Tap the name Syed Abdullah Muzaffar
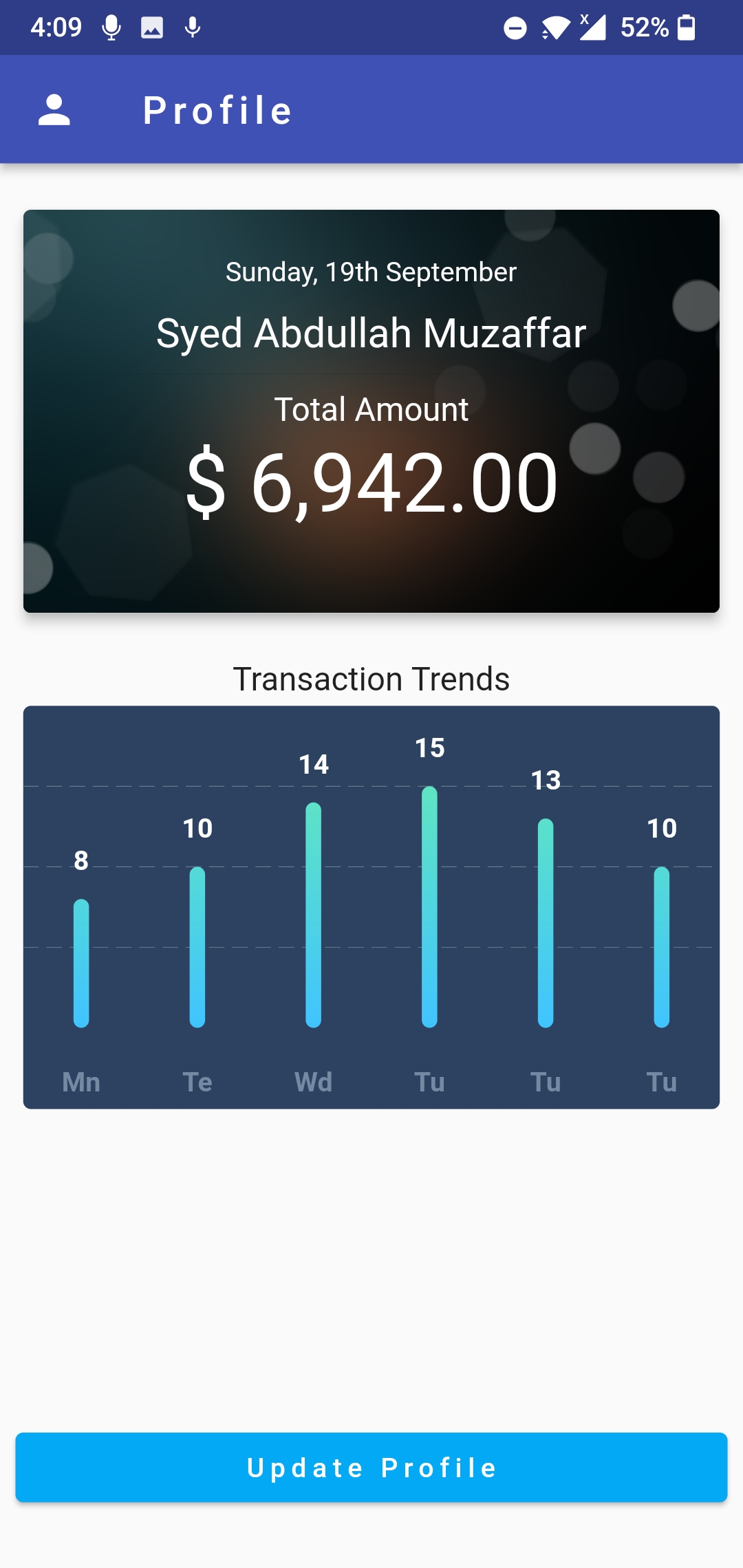 click(x=371, y=333)
